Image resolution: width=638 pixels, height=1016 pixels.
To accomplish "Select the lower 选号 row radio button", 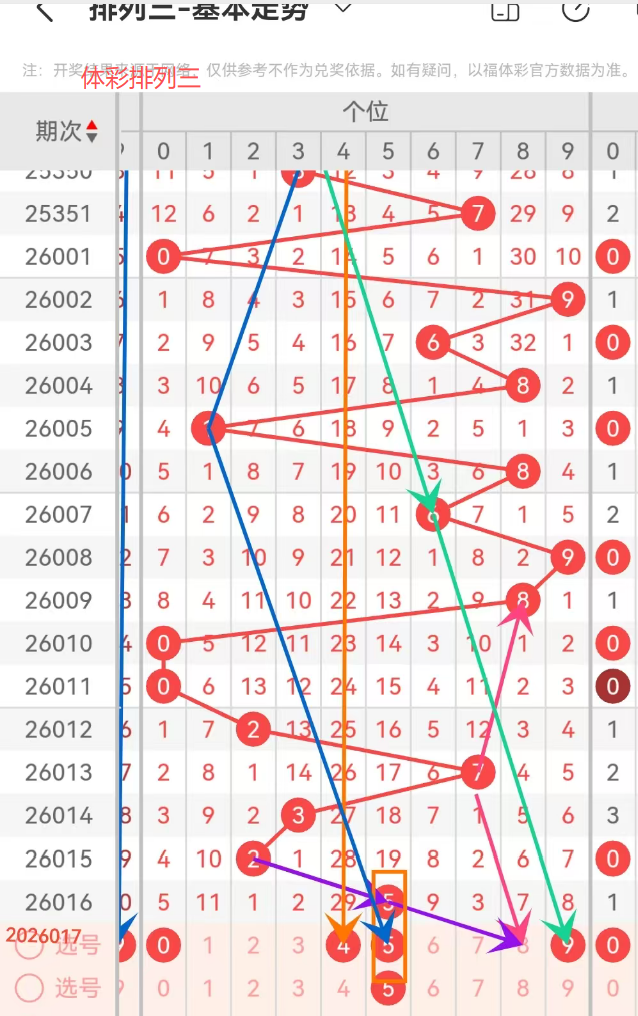I will point(30,989).
